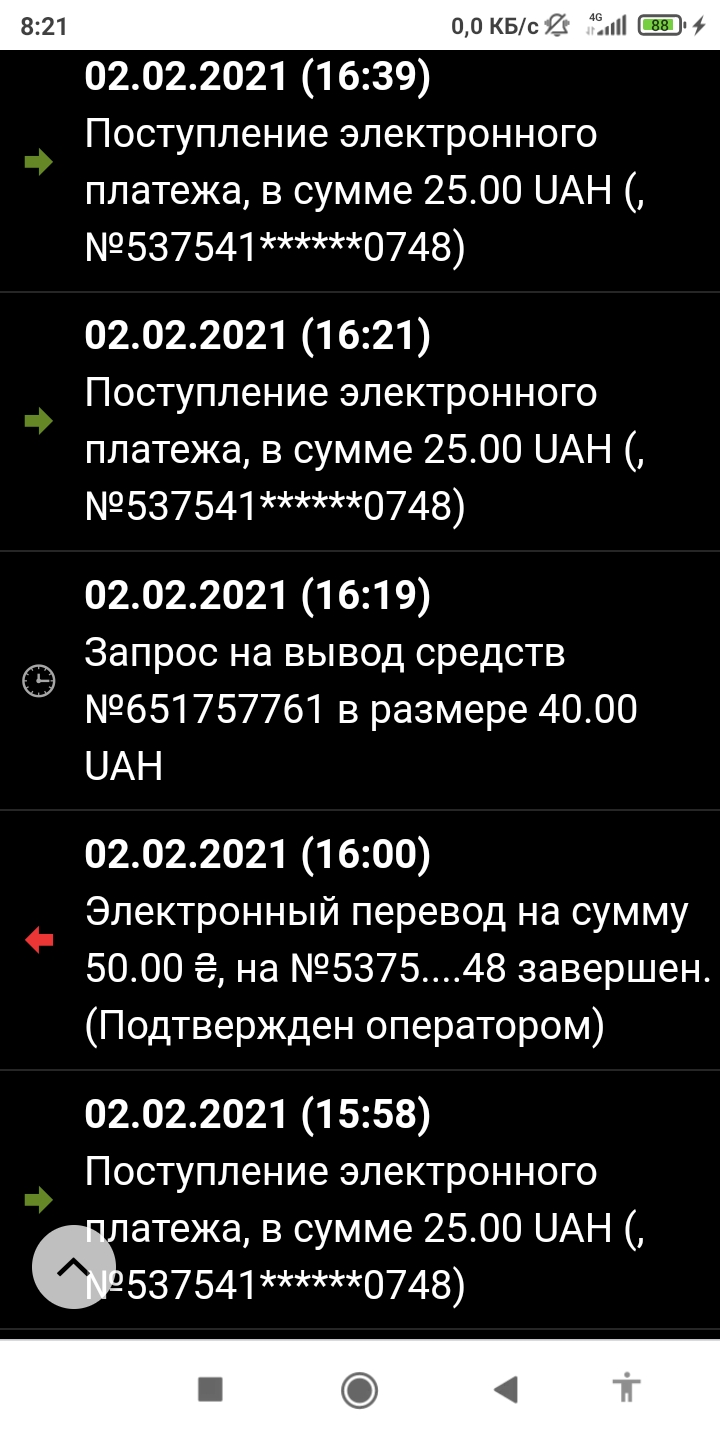Tap the scroll-to-top arrow button
The image size is (720, 1440).
(74, 1267)
